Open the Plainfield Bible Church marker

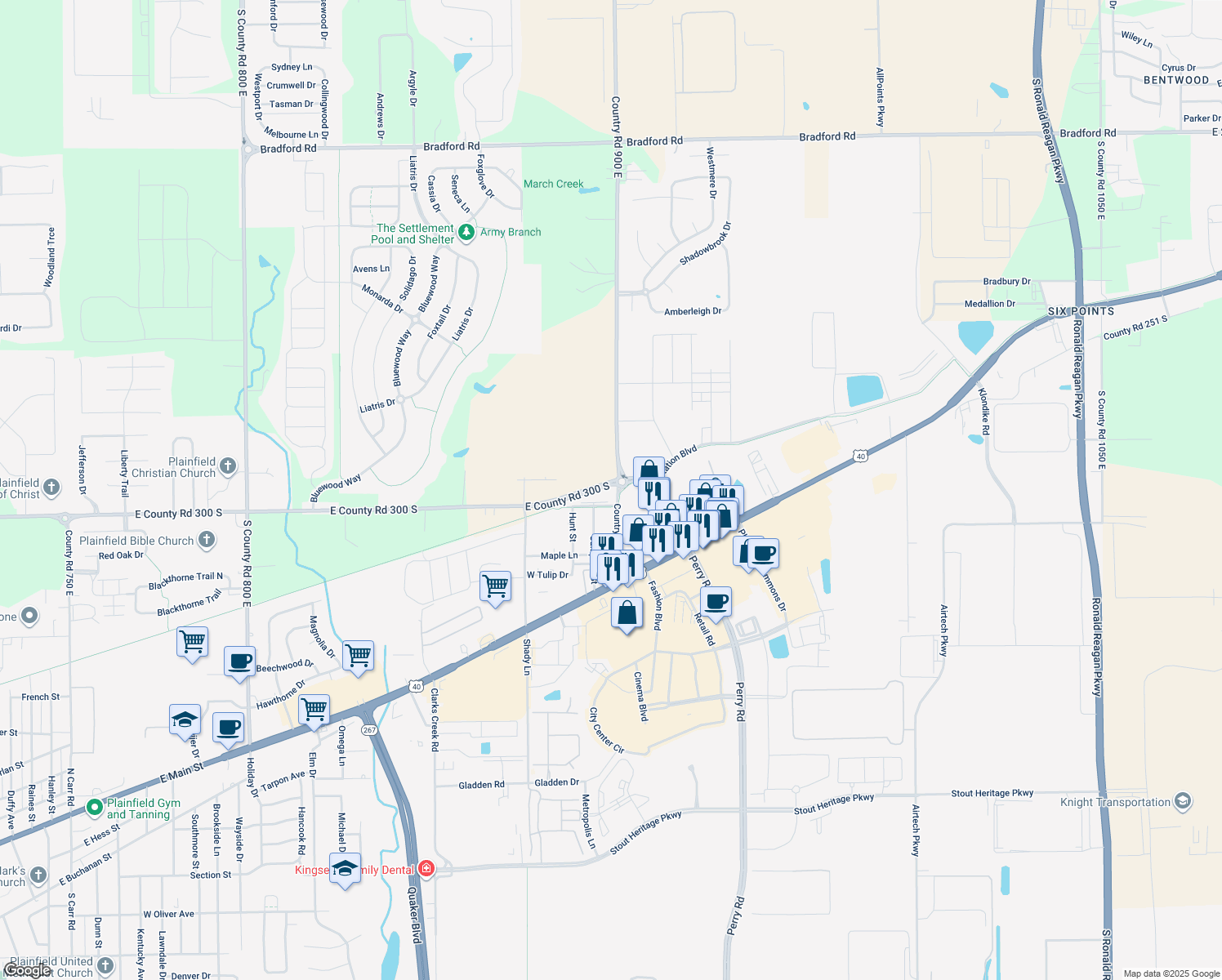[207, 540]
